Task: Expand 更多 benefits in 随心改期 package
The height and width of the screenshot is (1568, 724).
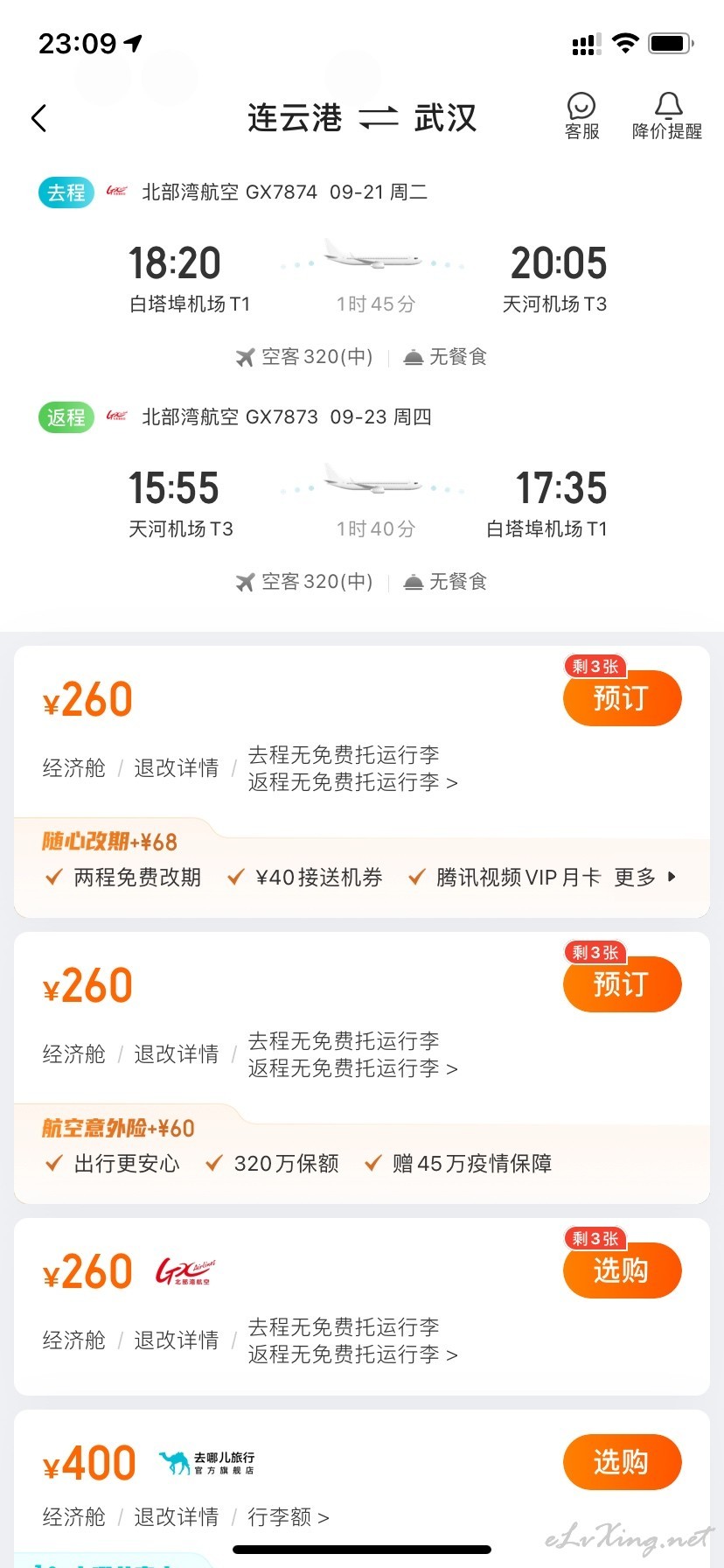Action: pos(645,878)
